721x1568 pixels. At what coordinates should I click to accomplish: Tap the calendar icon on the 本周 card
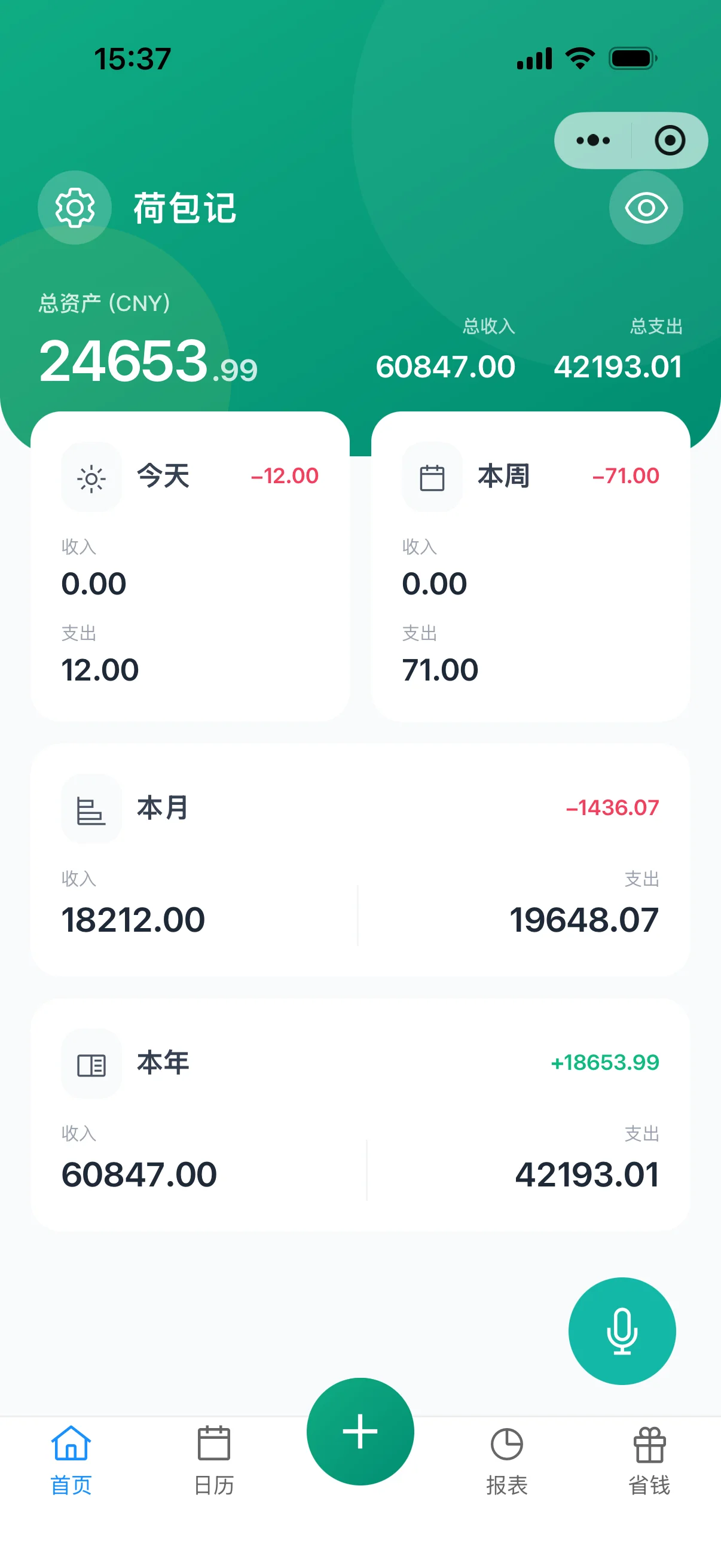432,477
